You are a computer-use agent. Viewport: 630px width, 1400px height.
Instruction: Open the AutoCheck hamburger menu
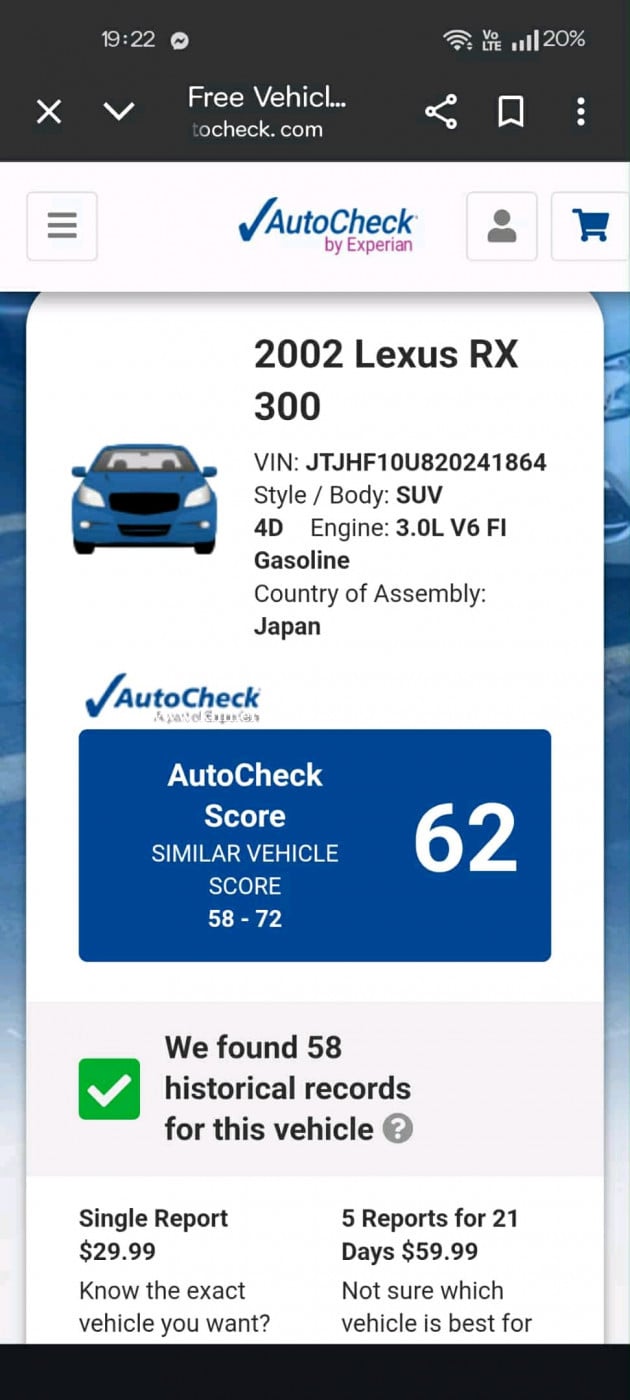[62, 227]
